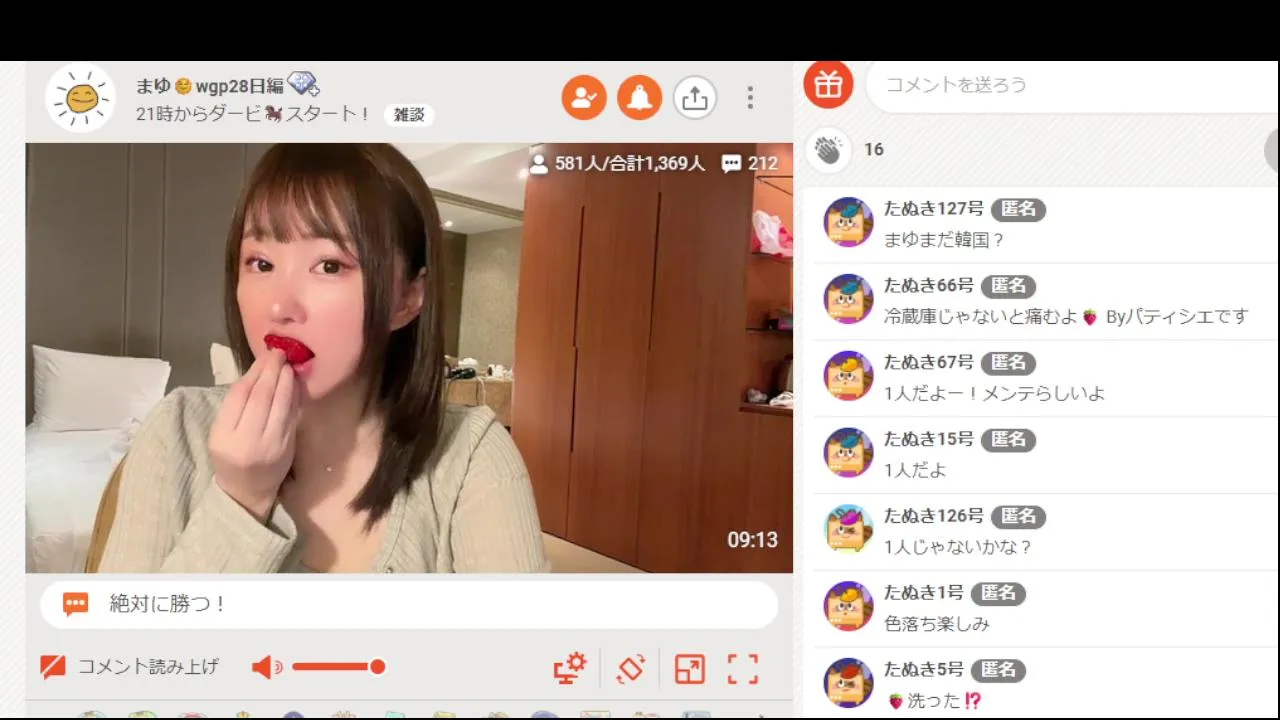Screen dimensions: 1280x720
Task: Open the screen settings gear icon
Action: click(570, 668)
